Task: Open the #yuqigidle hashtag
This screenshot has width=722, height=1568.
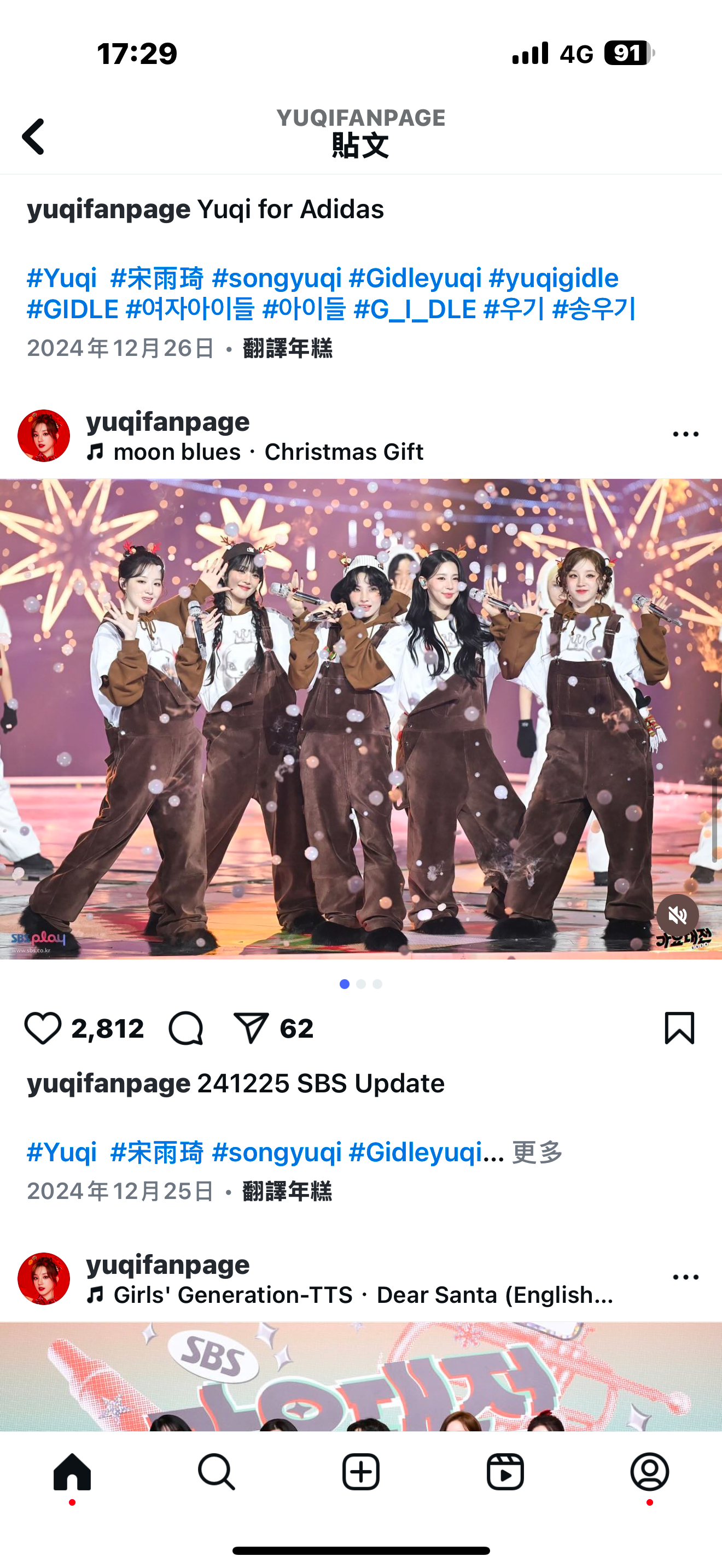Action: point(554,278)
